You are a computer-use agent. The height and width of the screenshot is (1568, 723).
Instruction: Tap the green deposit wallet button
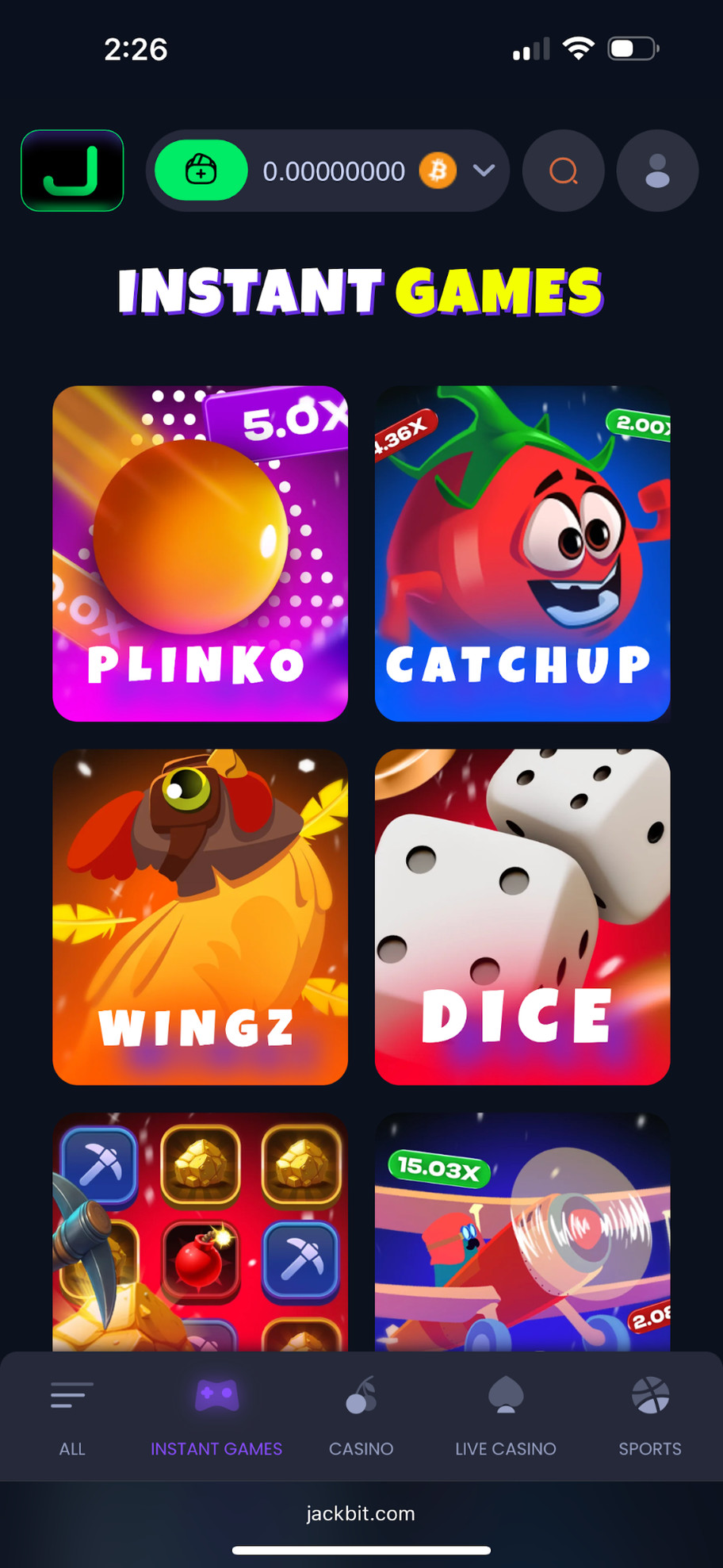click(x=201, y=171)
